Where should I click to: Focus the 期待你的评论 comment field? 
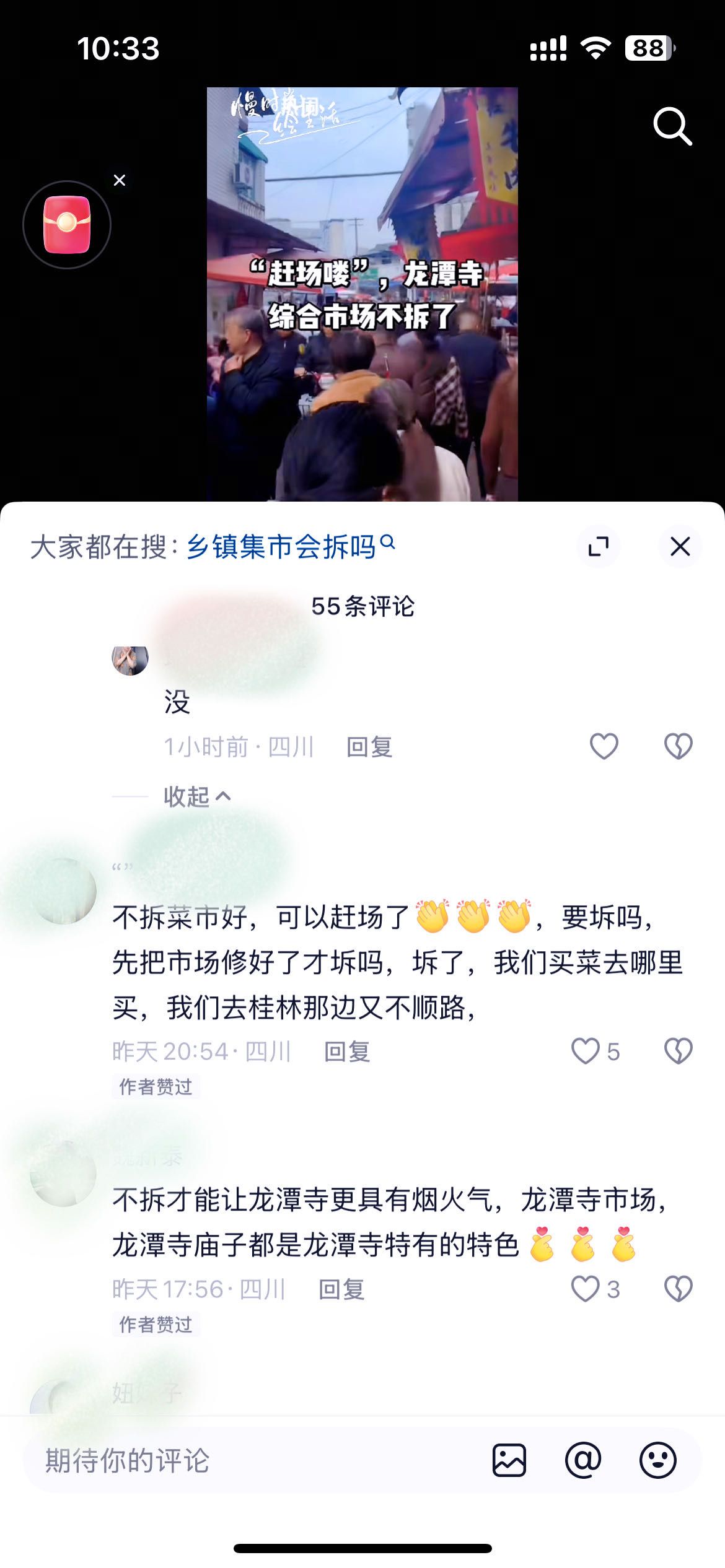click(248, 1460)
